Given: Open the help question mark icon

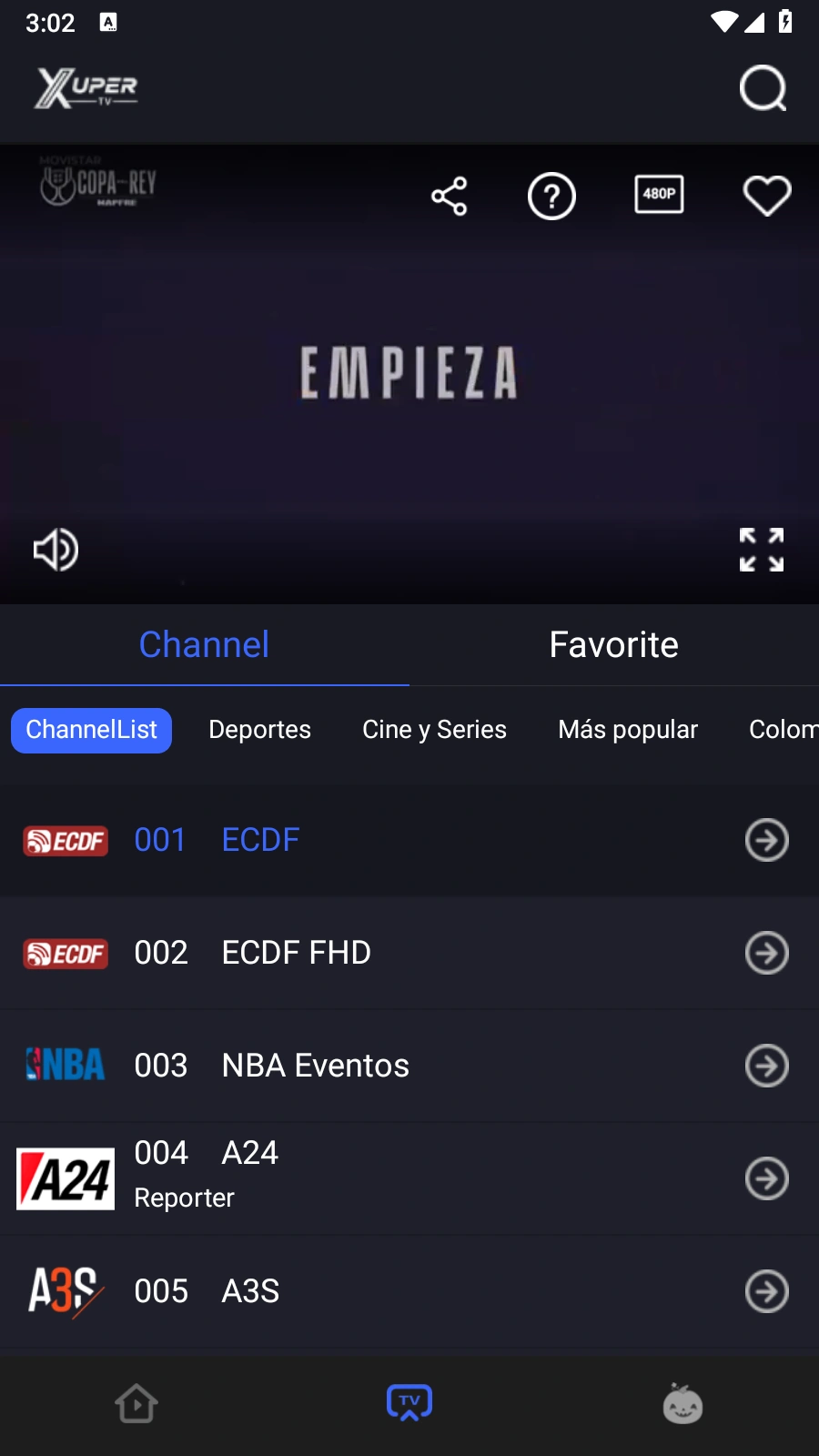Looking at the screenshot, I should [x=551, y=196].
